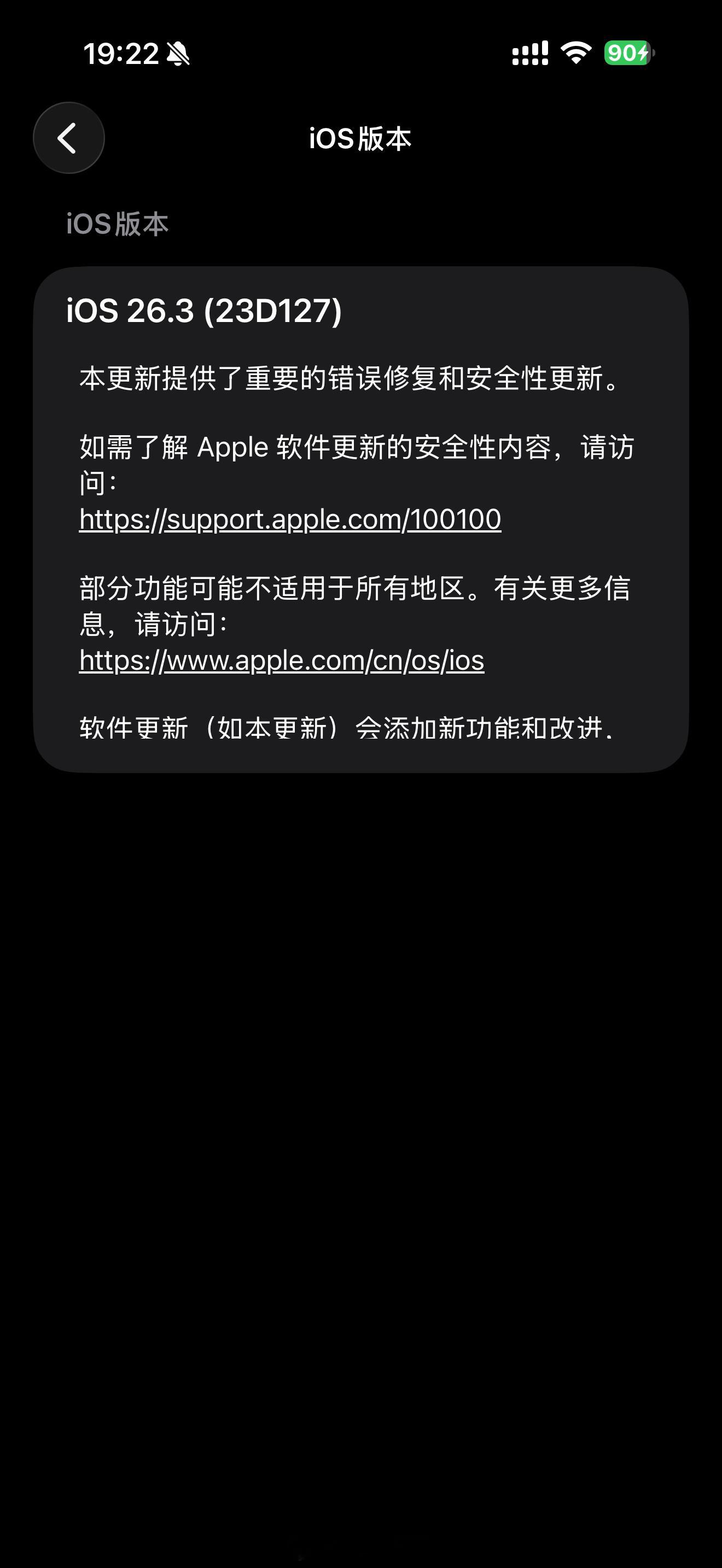Tap the circular back button background

click(69, 137)
